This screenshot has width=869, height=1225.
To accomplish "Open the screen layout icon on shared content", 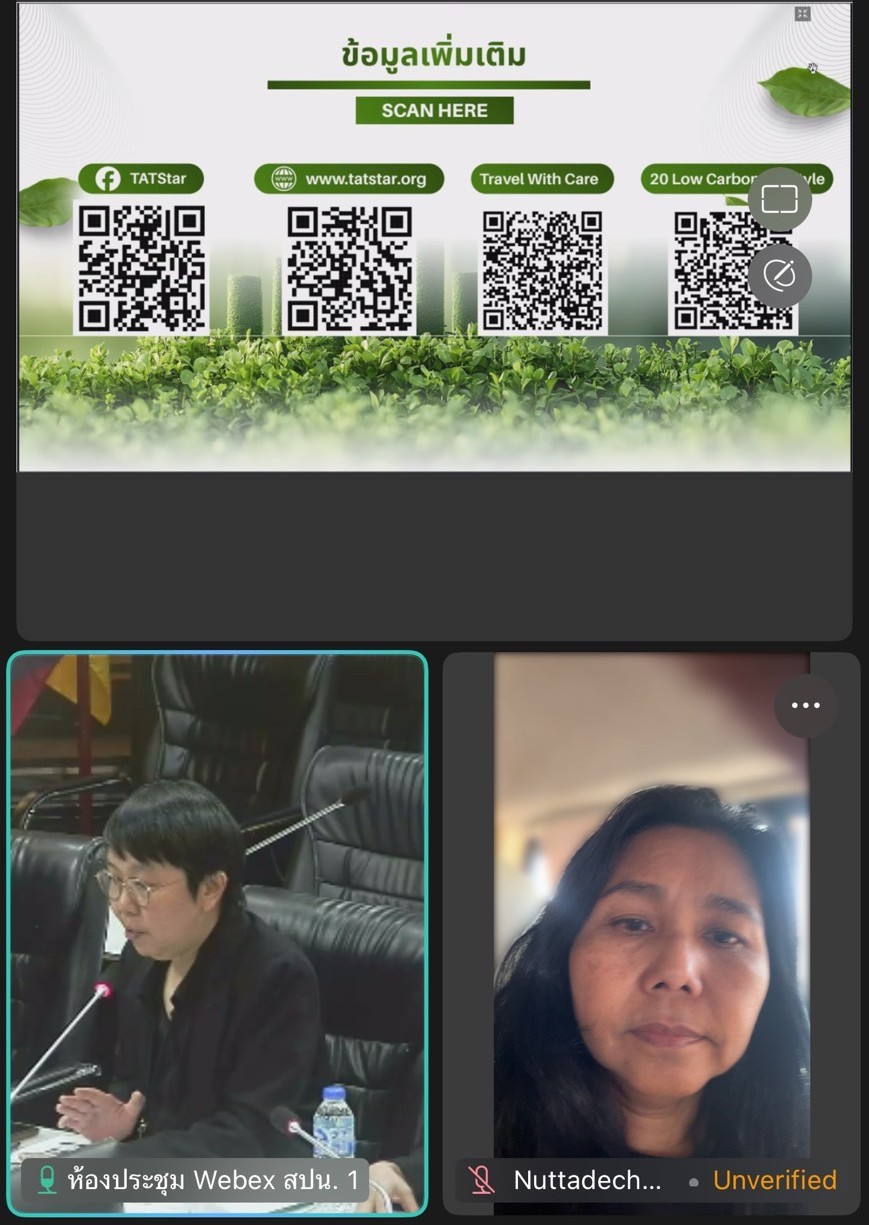I will point(779,199).
